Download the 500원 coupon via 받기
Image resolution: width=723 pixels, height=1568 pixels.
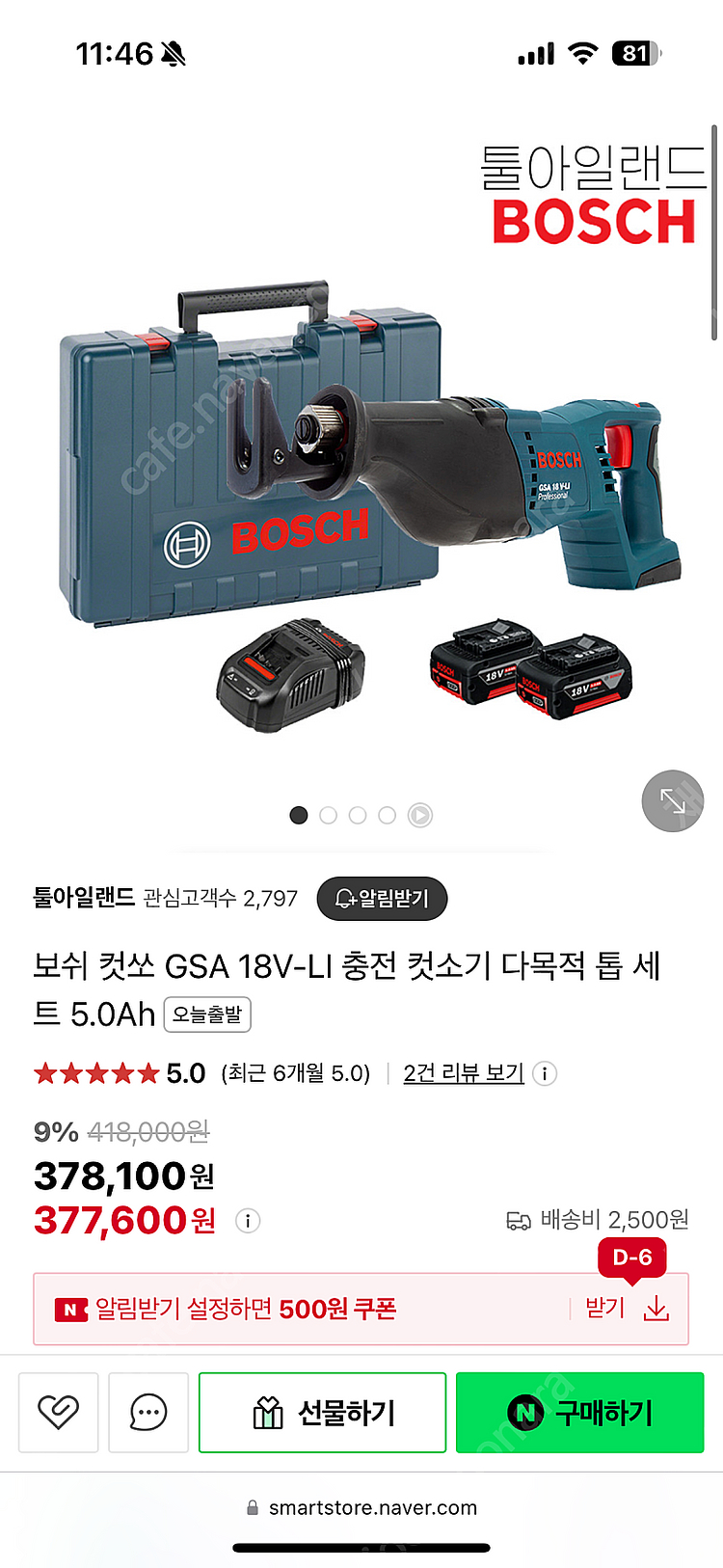pyautogui.click(x=627, y=1309)
